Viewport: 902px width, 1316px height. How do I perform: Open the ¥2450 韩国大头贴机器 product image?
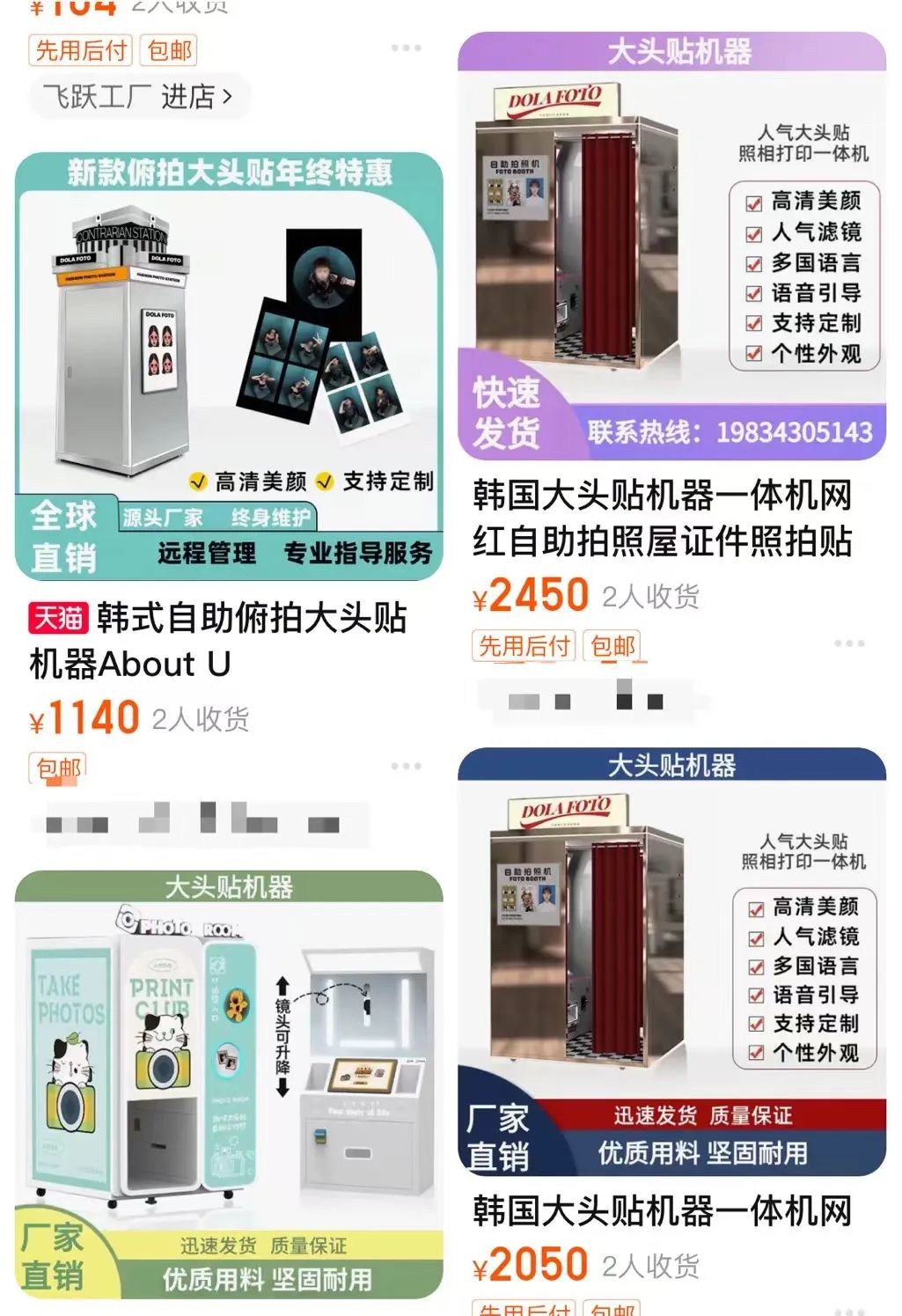tap(671, 246)
